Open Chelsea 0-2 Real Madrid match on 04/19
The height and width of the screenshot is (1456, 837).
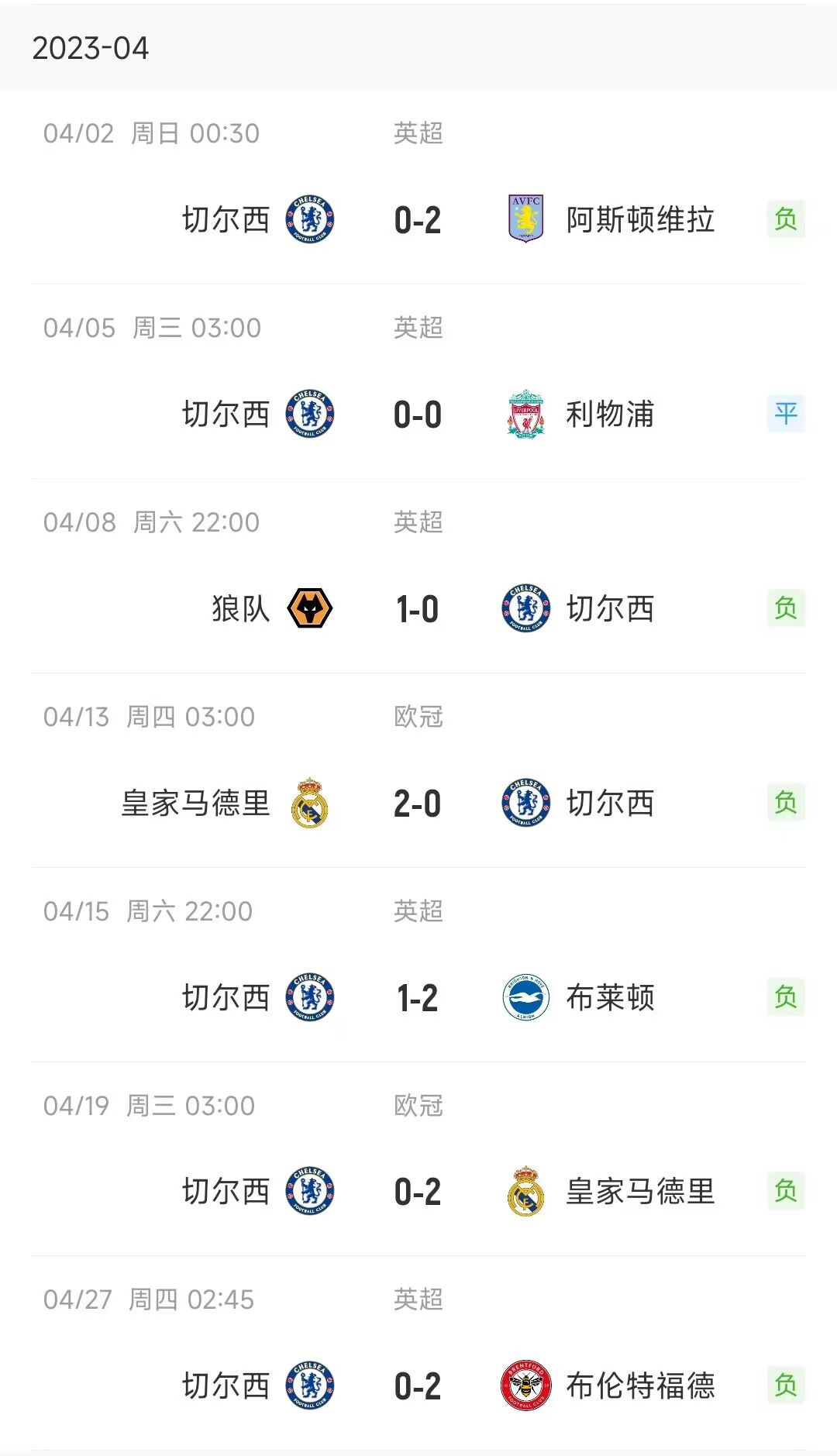click(x=418, y=1159)
